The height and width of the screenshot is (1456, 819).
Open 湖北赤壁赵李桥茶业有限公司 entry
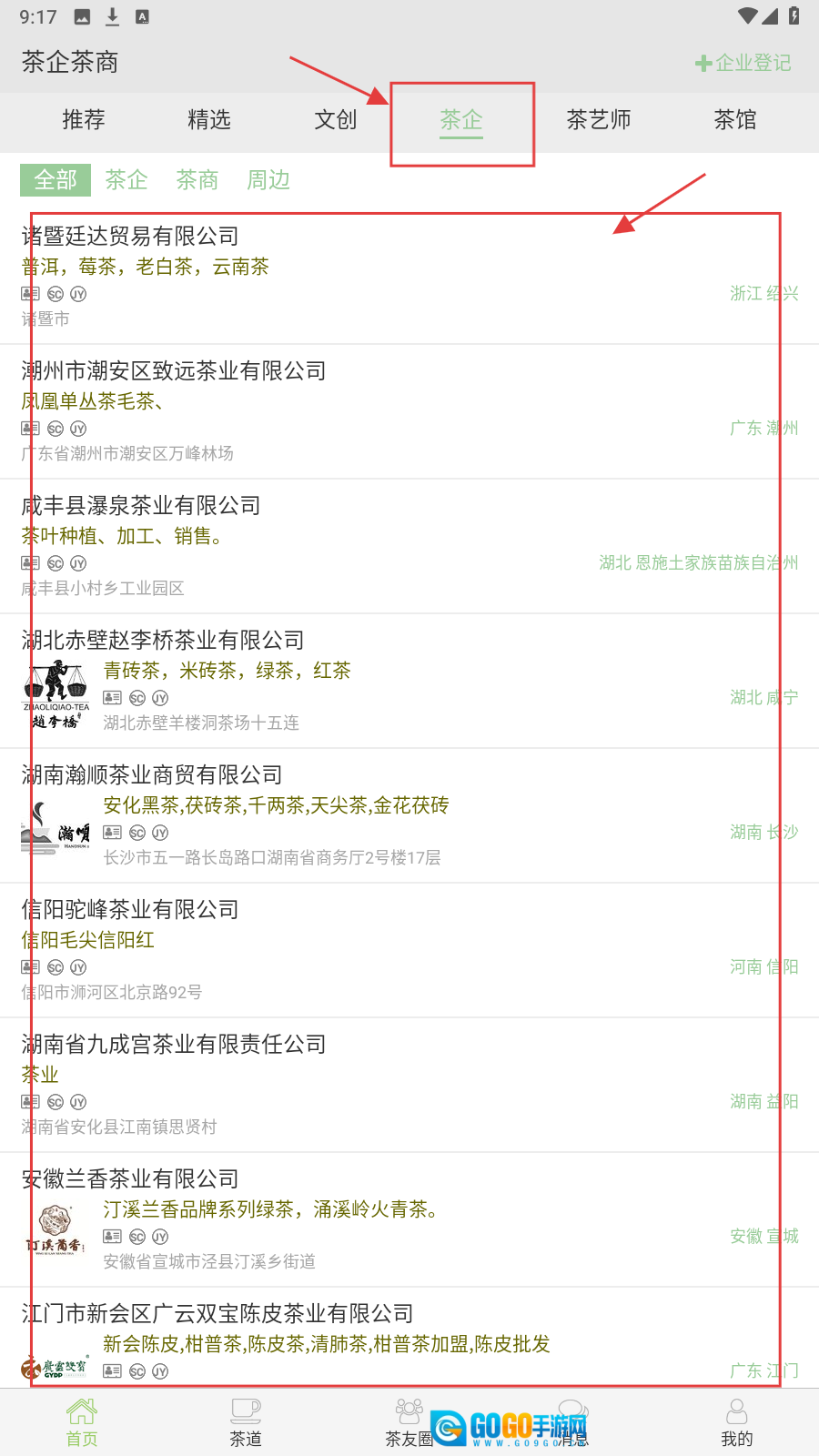[163, 641]
